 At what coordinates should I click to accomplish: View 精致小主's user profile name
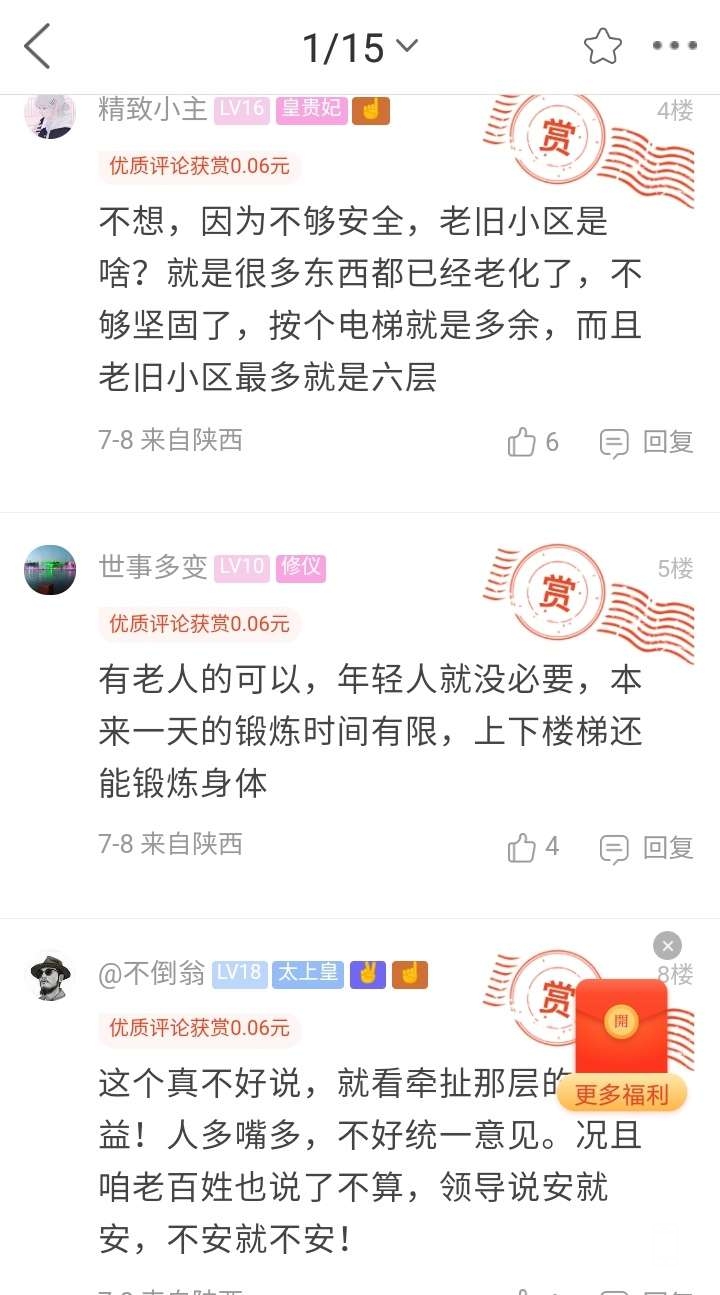(152, 110)
